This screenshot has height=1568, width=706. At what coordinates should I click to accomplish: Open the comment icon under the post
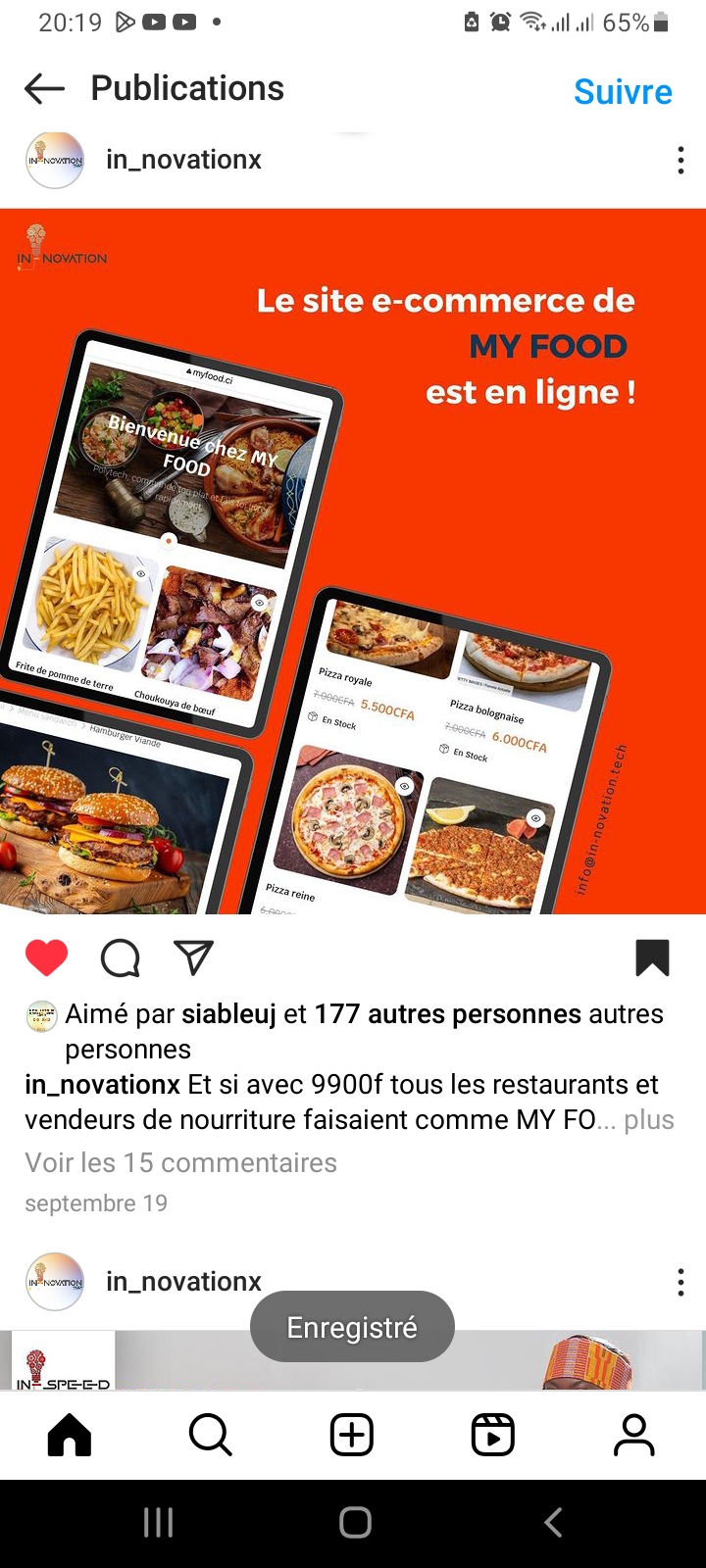(120, 957)
